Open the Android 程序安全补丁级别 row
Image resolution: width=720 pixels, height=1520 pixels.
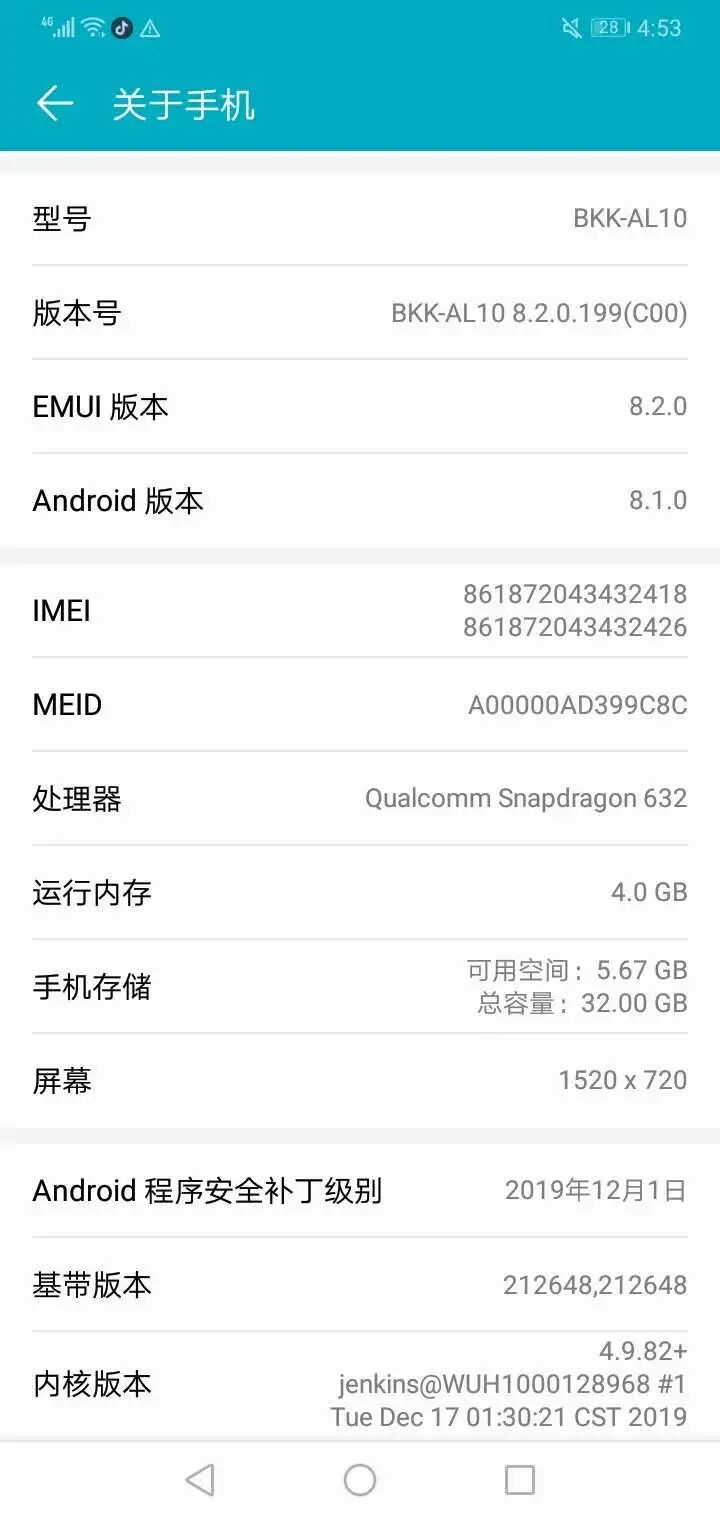click(360, 1190)
